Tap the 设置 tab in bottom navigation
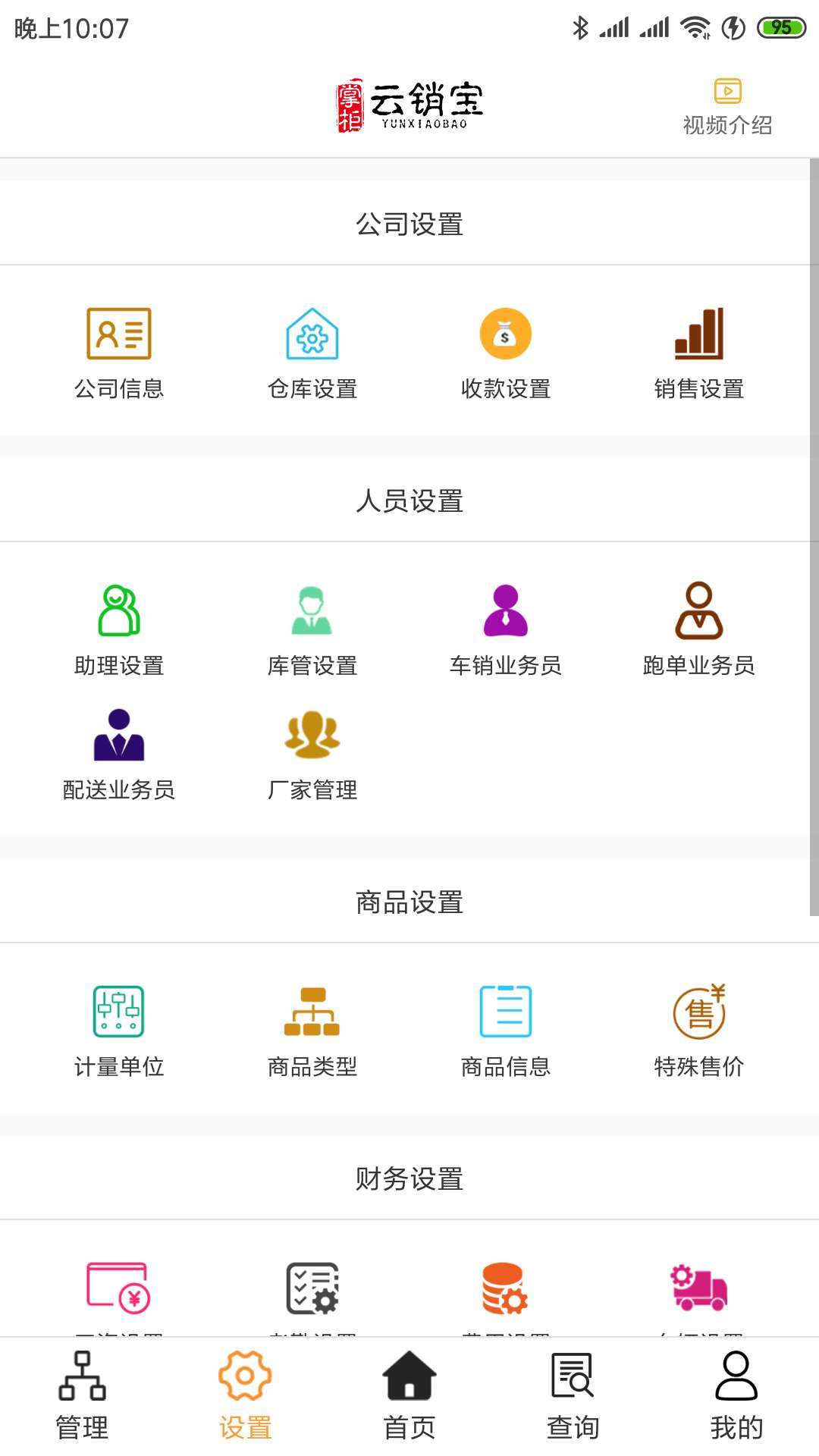 (245, 1395)
